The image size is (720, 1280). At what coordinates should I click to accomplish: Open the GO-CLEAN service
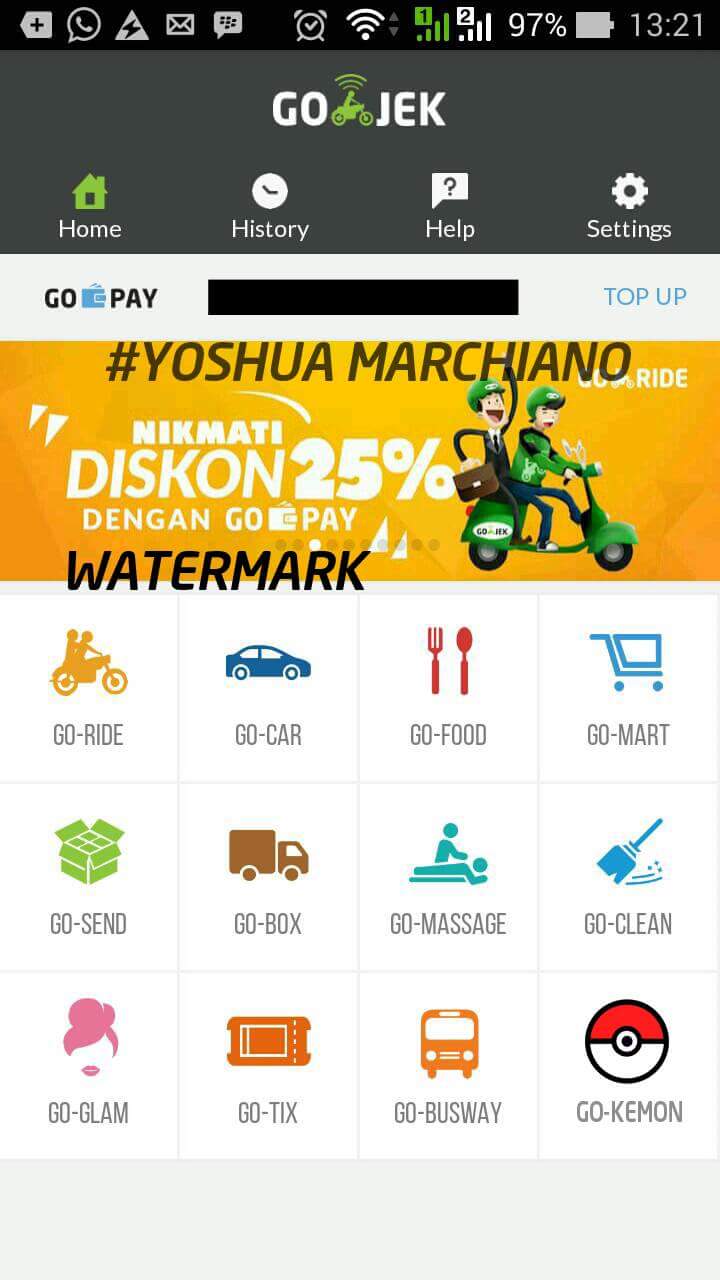pos(628,877)
